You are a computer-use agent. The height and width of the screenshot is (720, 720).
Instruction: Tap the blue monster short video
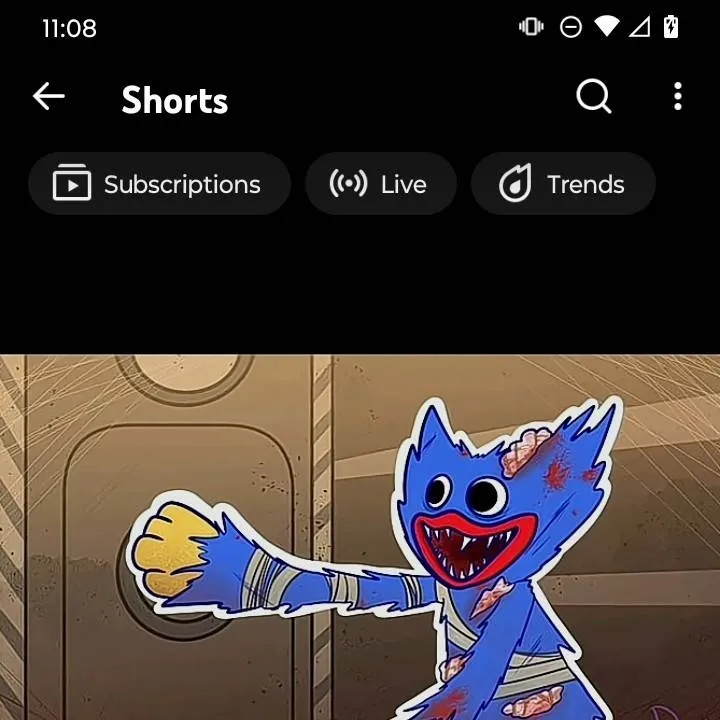click(x=360, y=540)
